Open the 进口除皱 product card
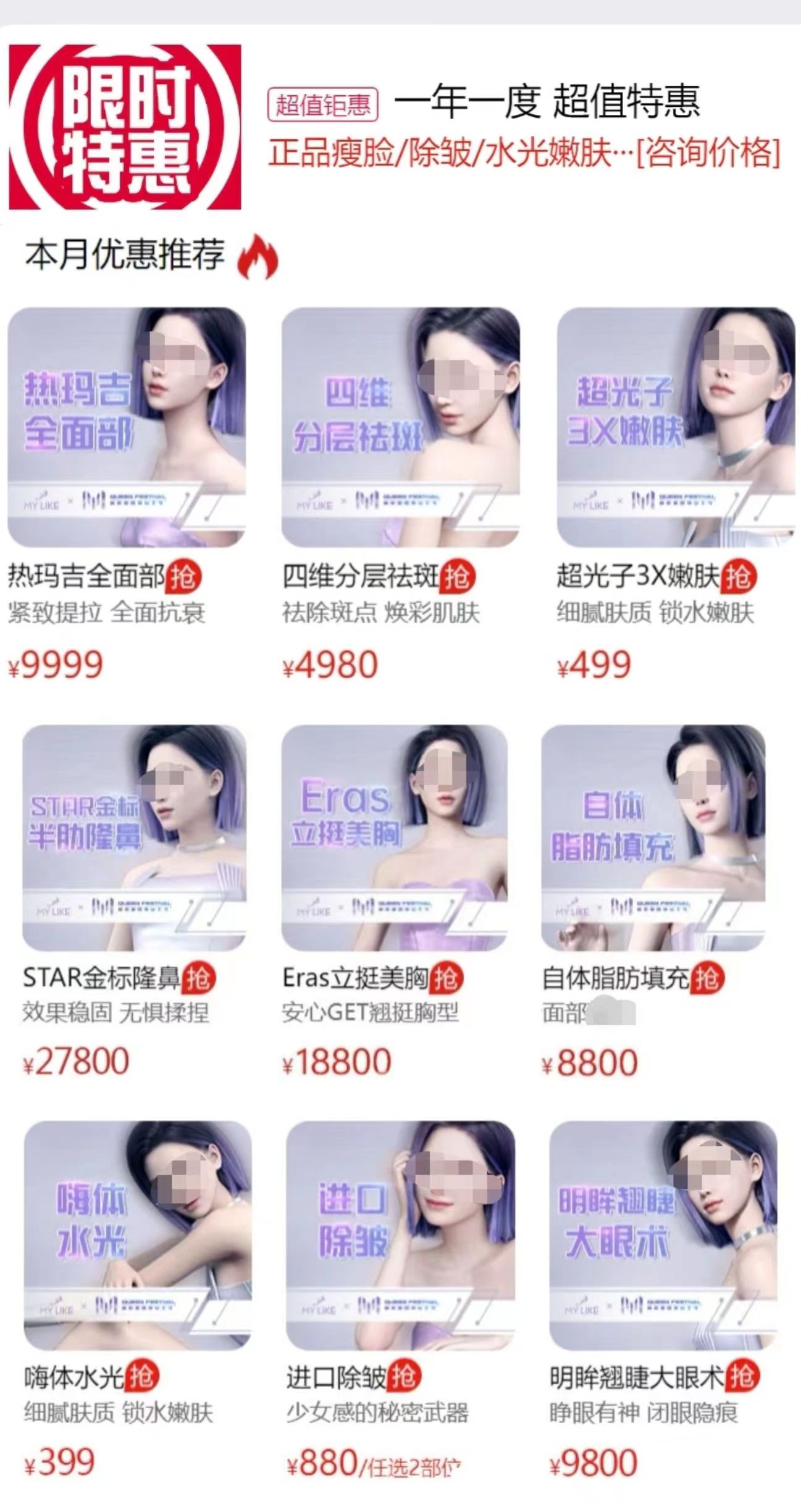This screenshot has height=1512, width=801. point(401,1236)
